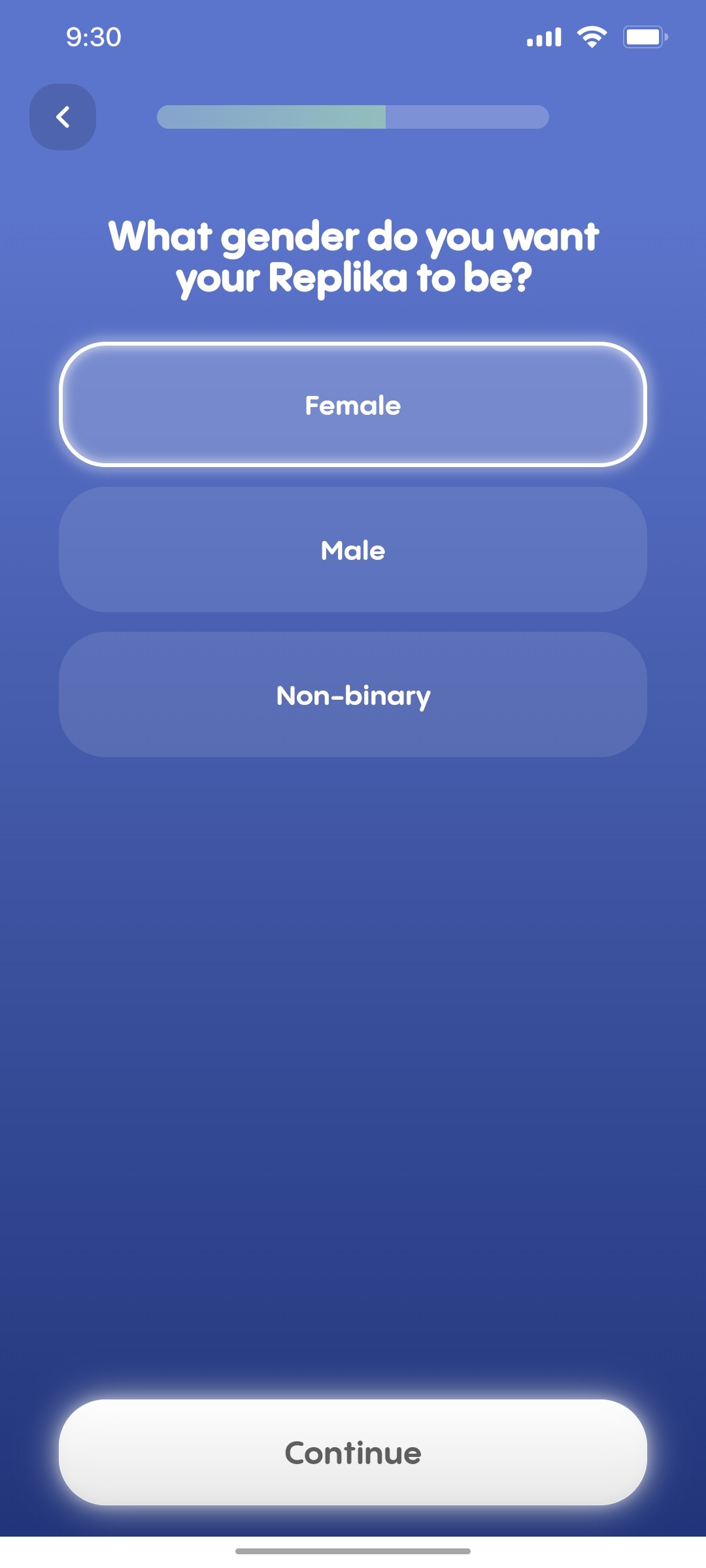Tap the highlighted Female selection
706x1568 pixels.
tap(353, 405)
